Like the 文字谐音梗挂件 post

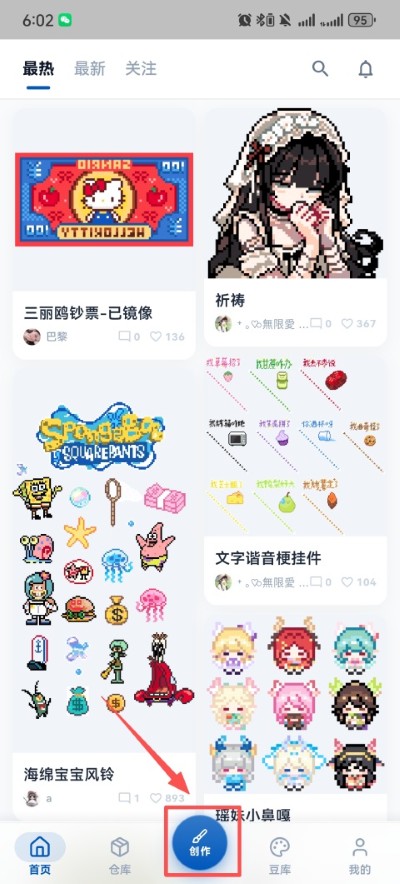pos(358,581)
